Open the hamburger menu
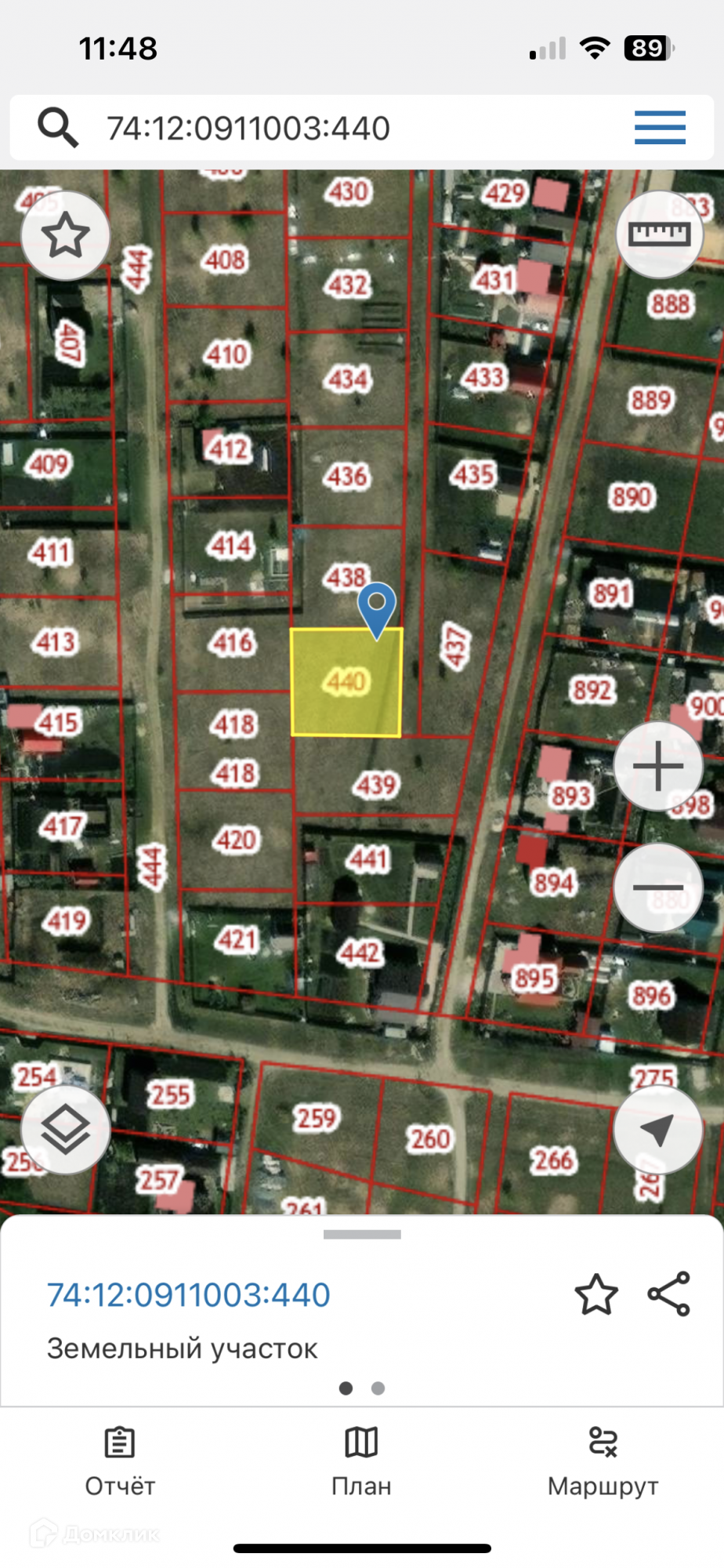 [x=660, y=128]
